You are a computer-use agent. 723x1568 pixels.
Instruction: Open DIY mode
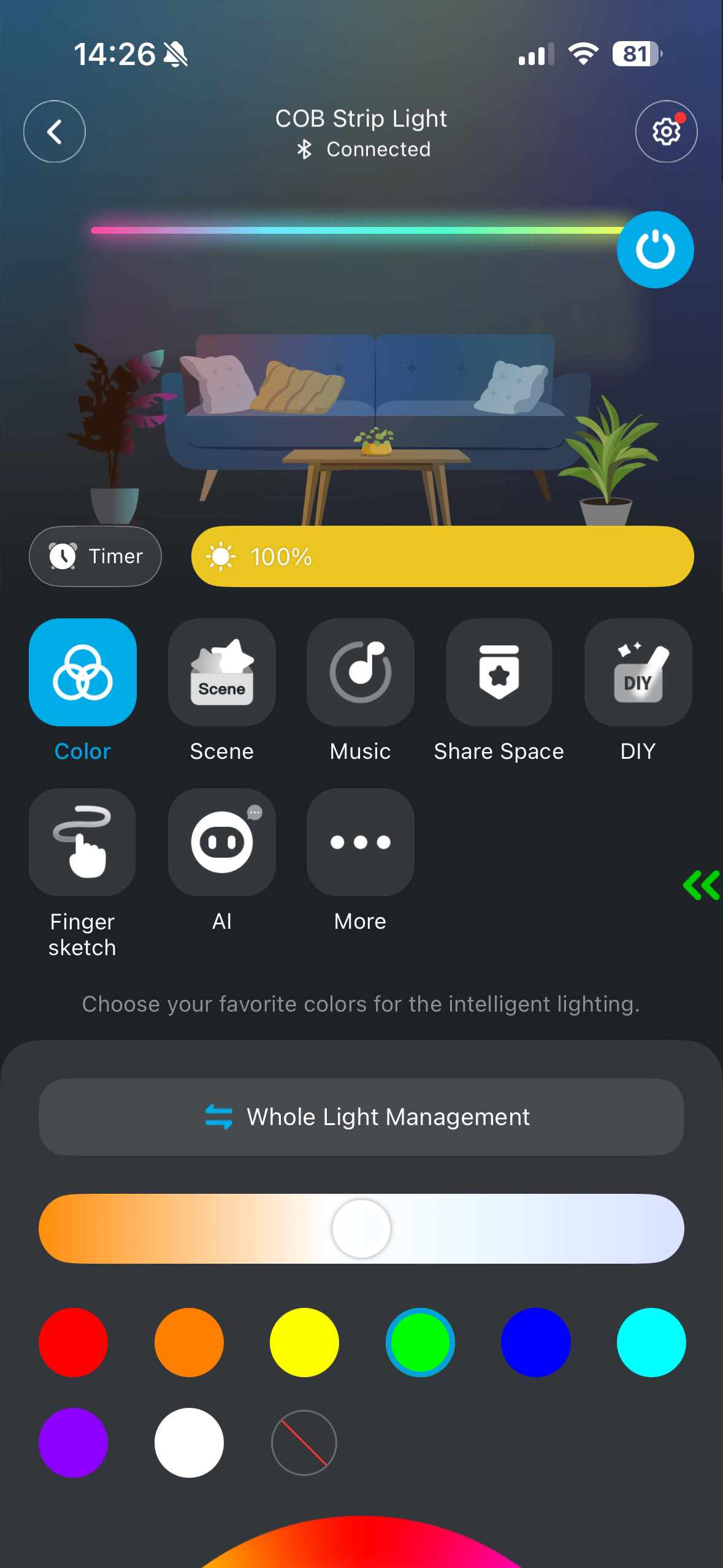tap(638, 672)
